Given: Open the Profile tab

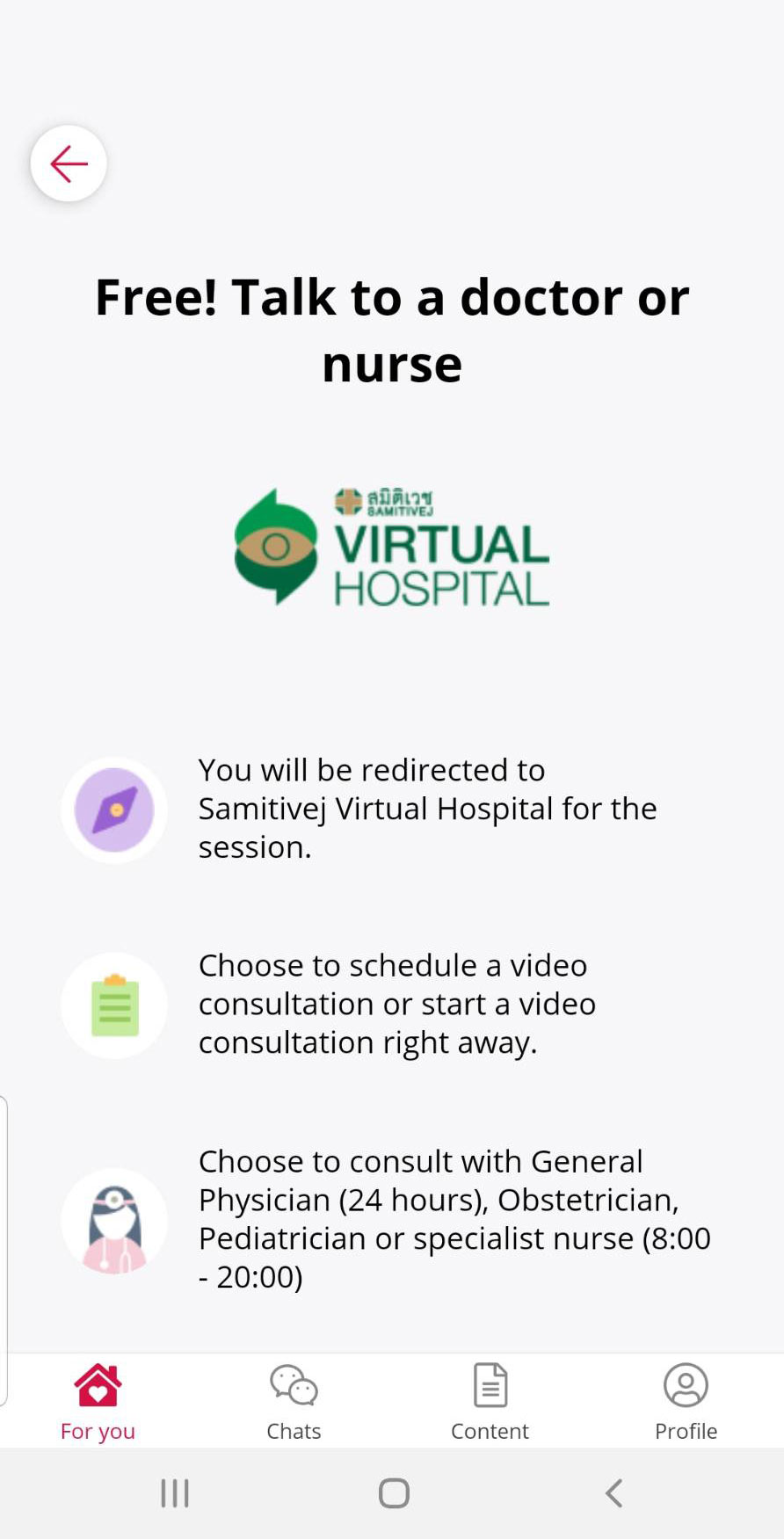Looking at the screenshot, I should point(686,1401).
